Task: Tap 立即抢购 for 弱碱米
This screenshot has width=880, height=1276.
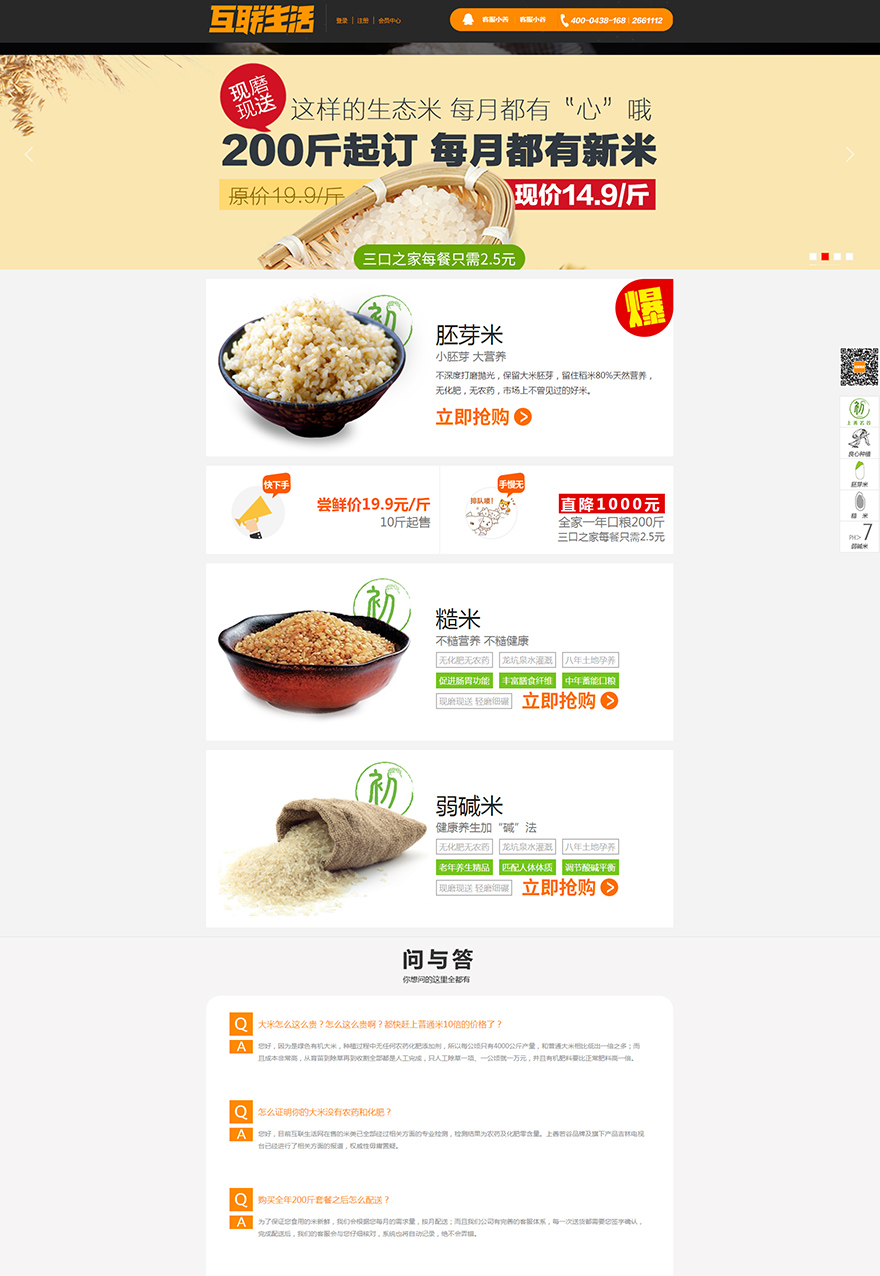Action: point(570,888)
